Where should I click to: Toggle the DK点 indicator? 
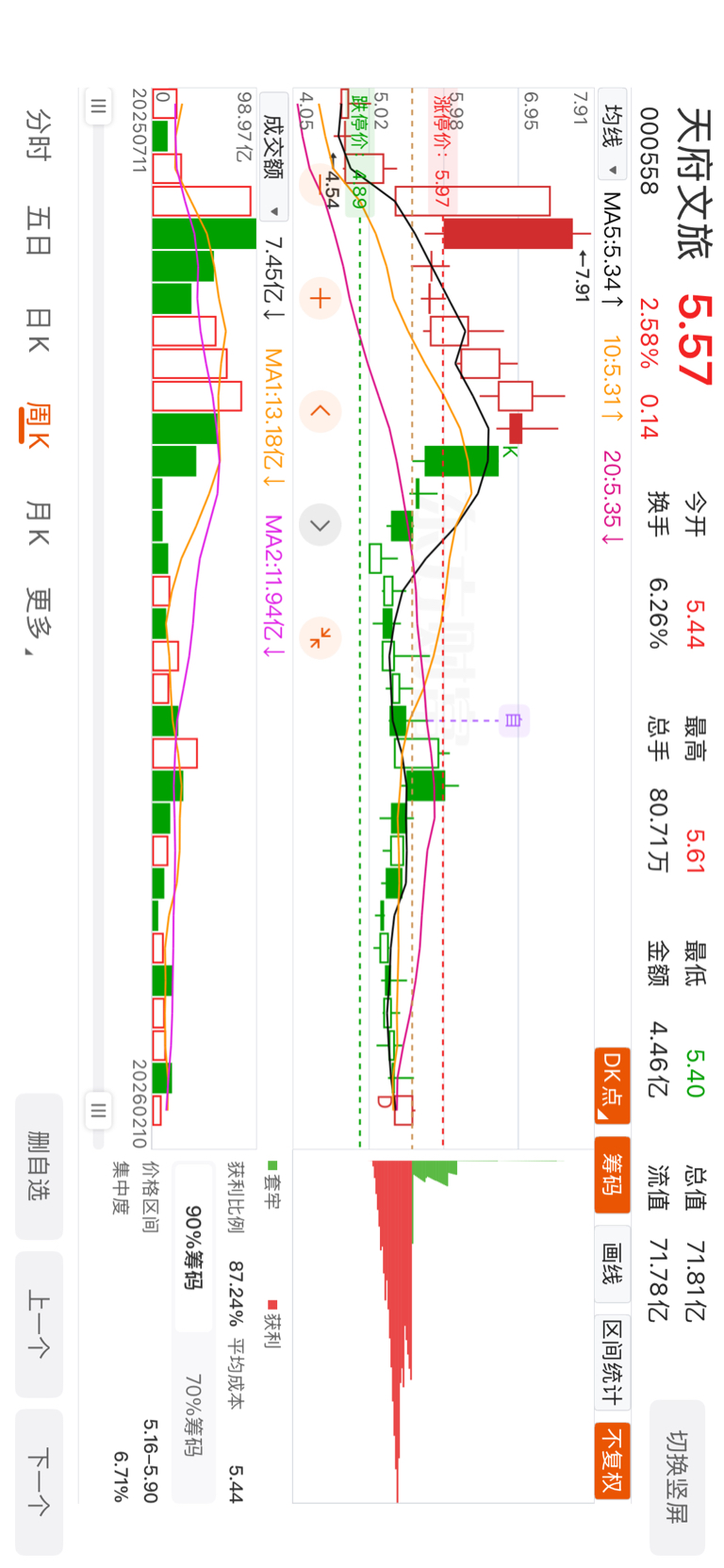[613, 1085]
